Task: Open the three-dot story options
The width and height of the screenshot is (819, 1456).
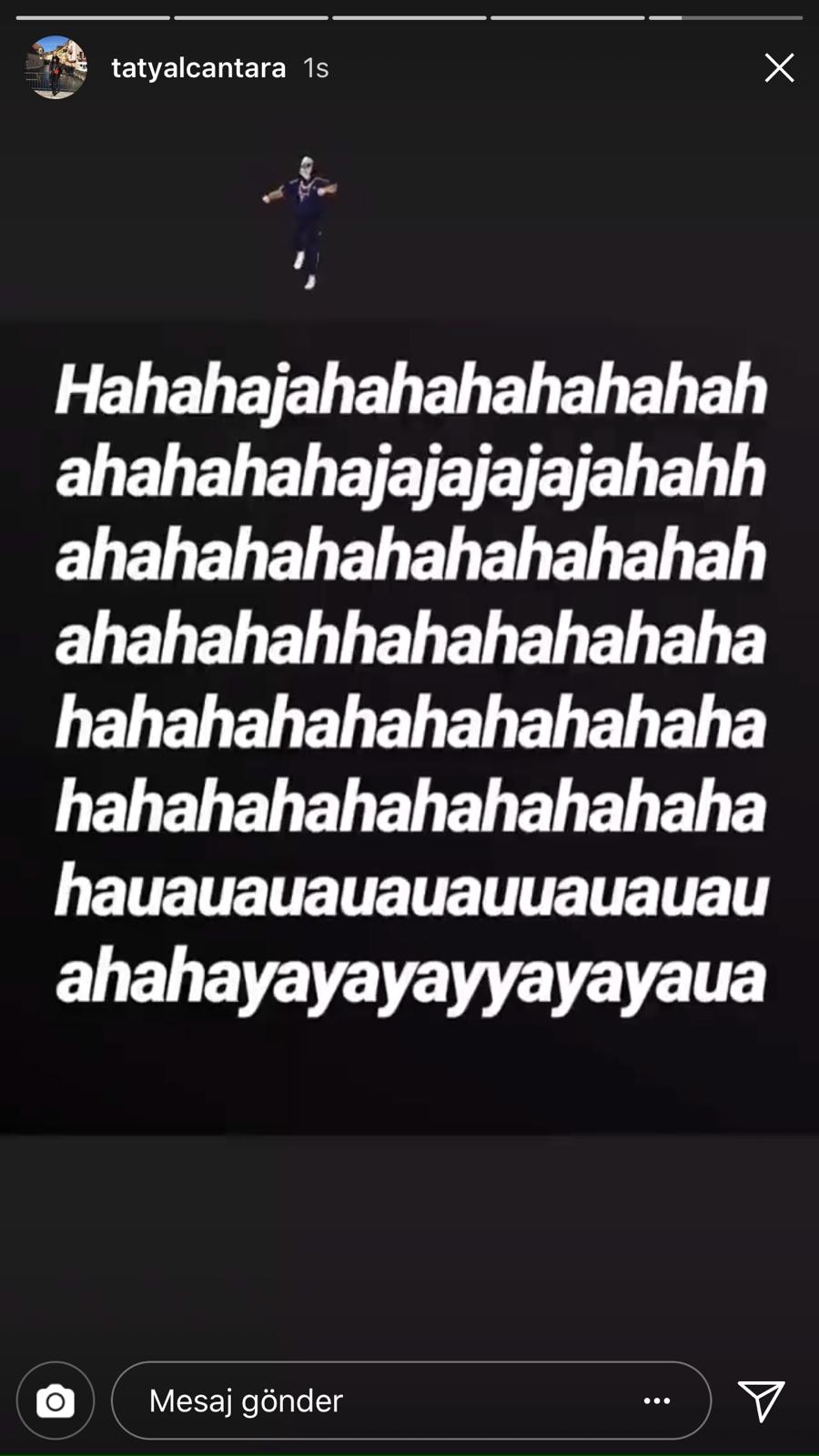Action: tap(657, 1400)
